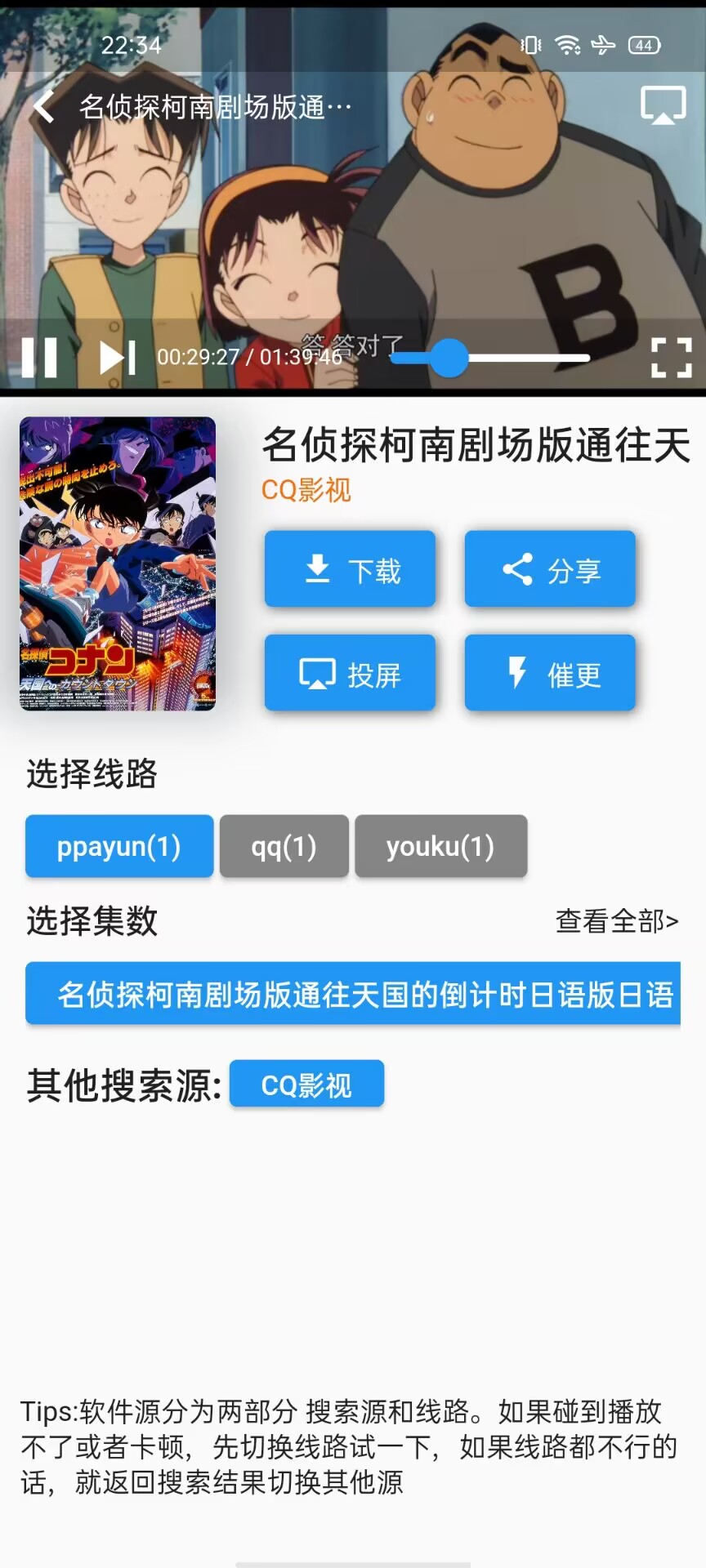Pause the playing video
The height and width of the screenshot is (1568, 706).
tap(39, 358)
